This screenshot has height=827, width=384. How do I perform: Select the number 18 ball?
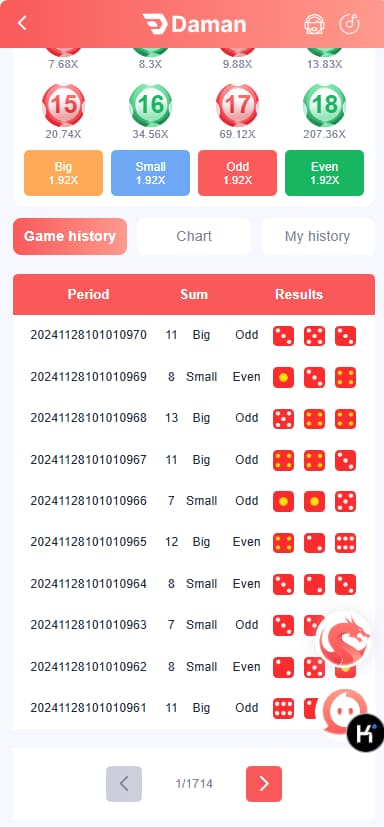coord(324,105)
